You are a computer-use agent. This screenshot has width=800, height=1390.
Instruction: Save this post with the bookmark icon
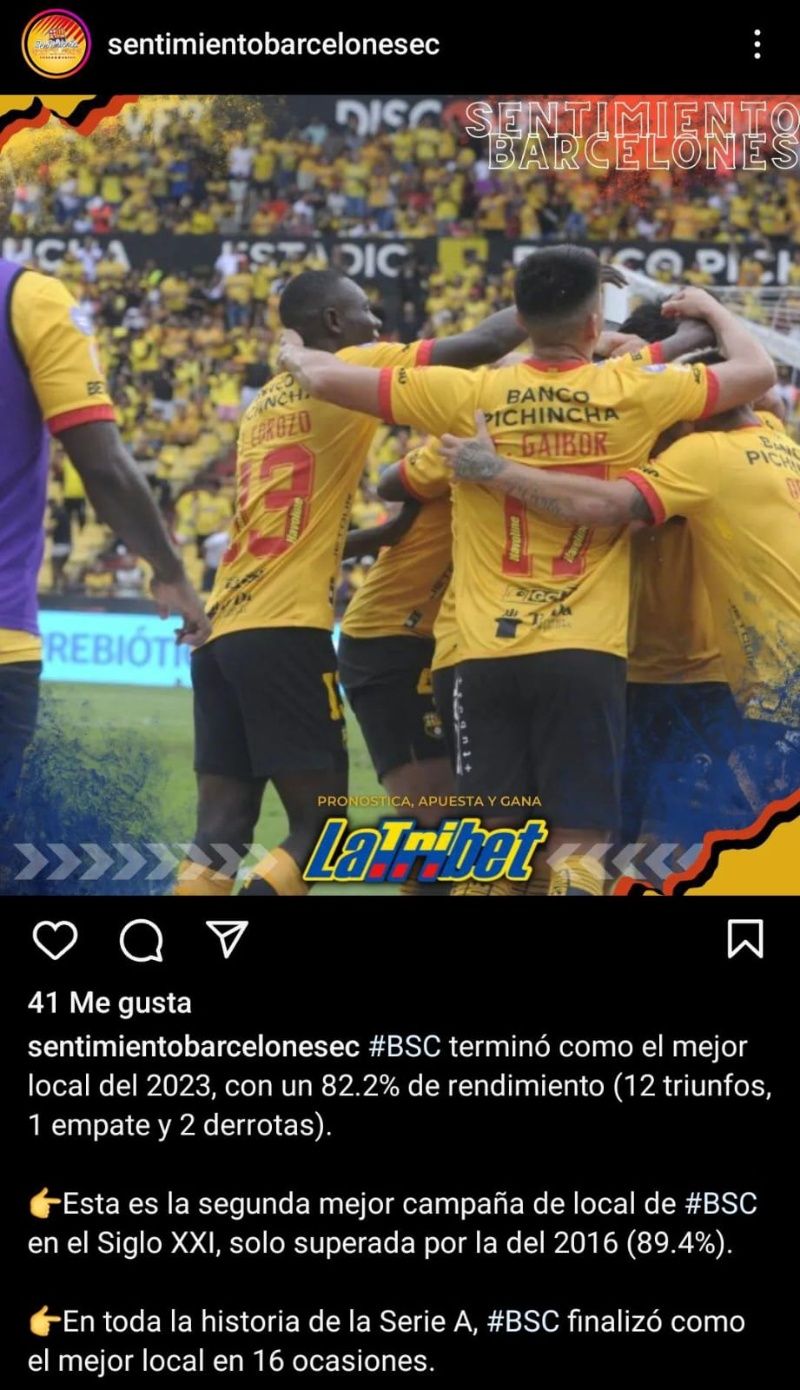(745, 939)
